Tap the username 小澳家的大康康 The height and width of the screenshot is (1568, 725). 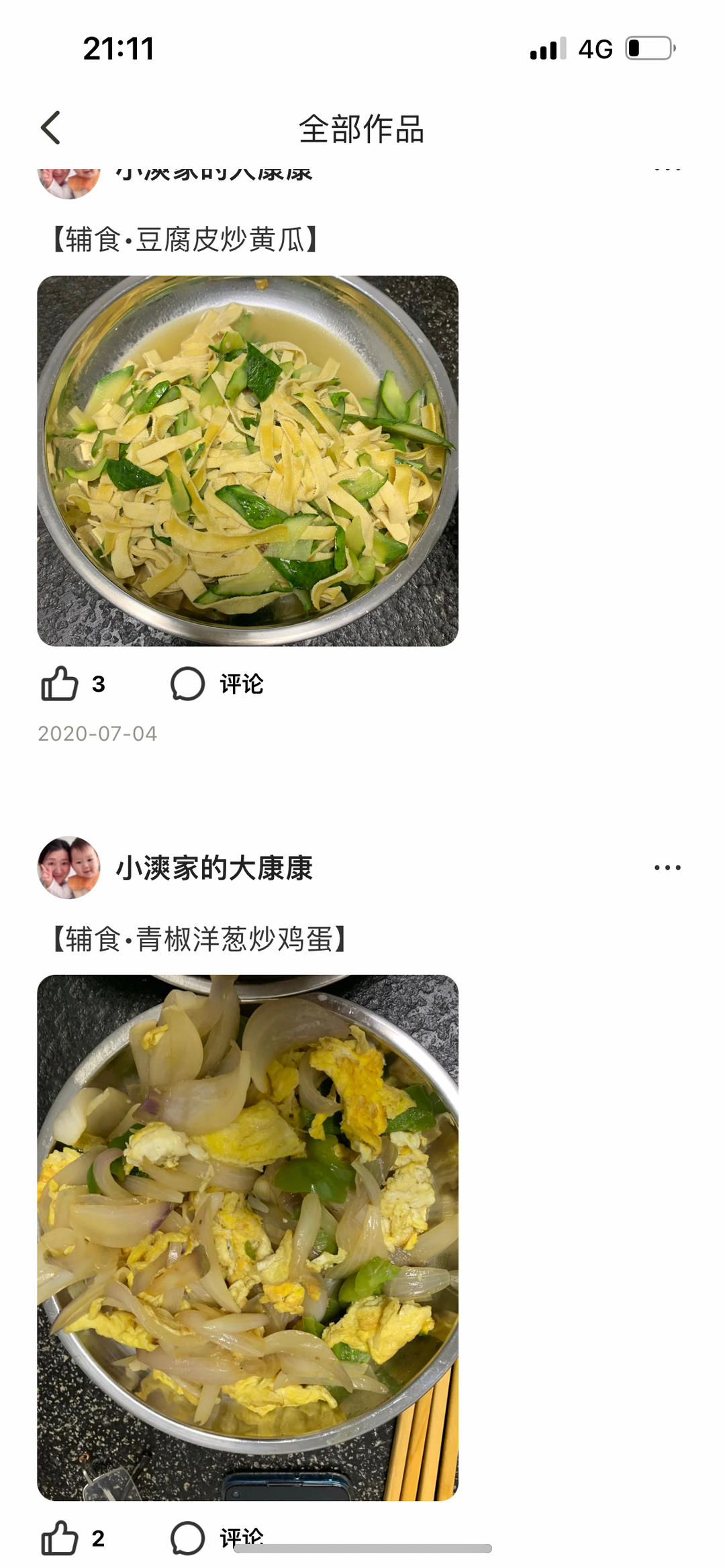click(215, 868)
